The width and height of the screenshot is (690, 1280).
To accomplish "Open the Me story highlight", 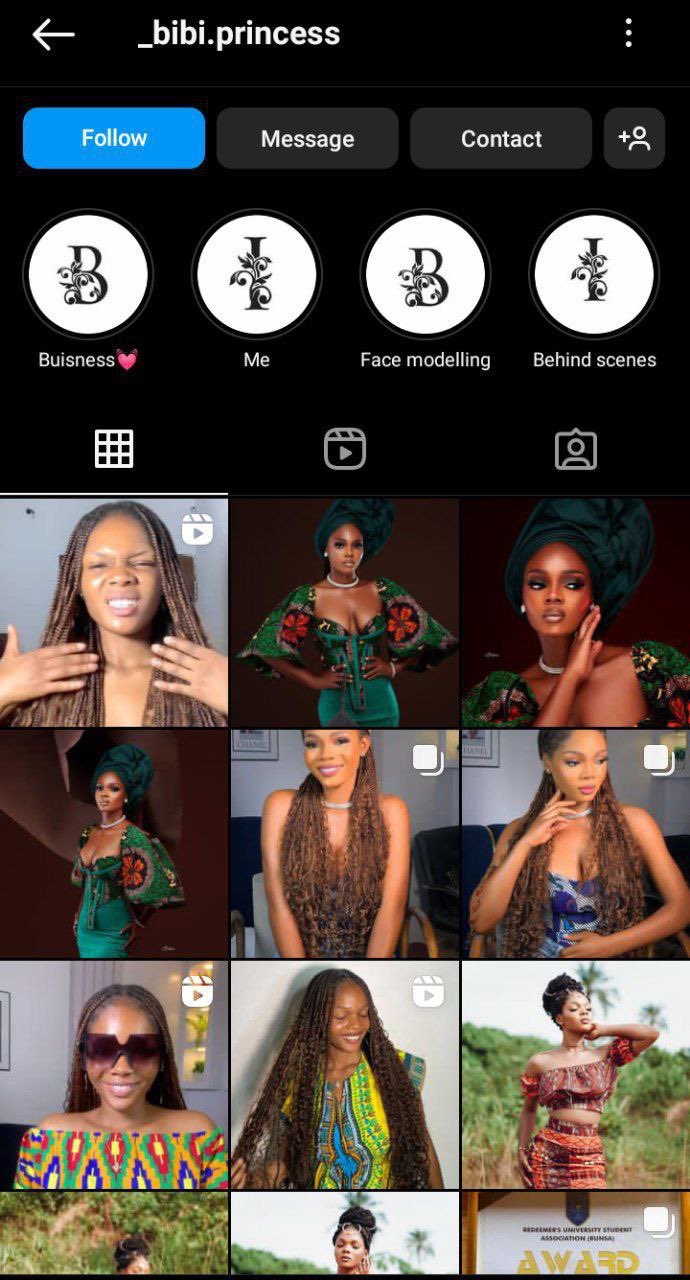I will [x=257, y=275].
